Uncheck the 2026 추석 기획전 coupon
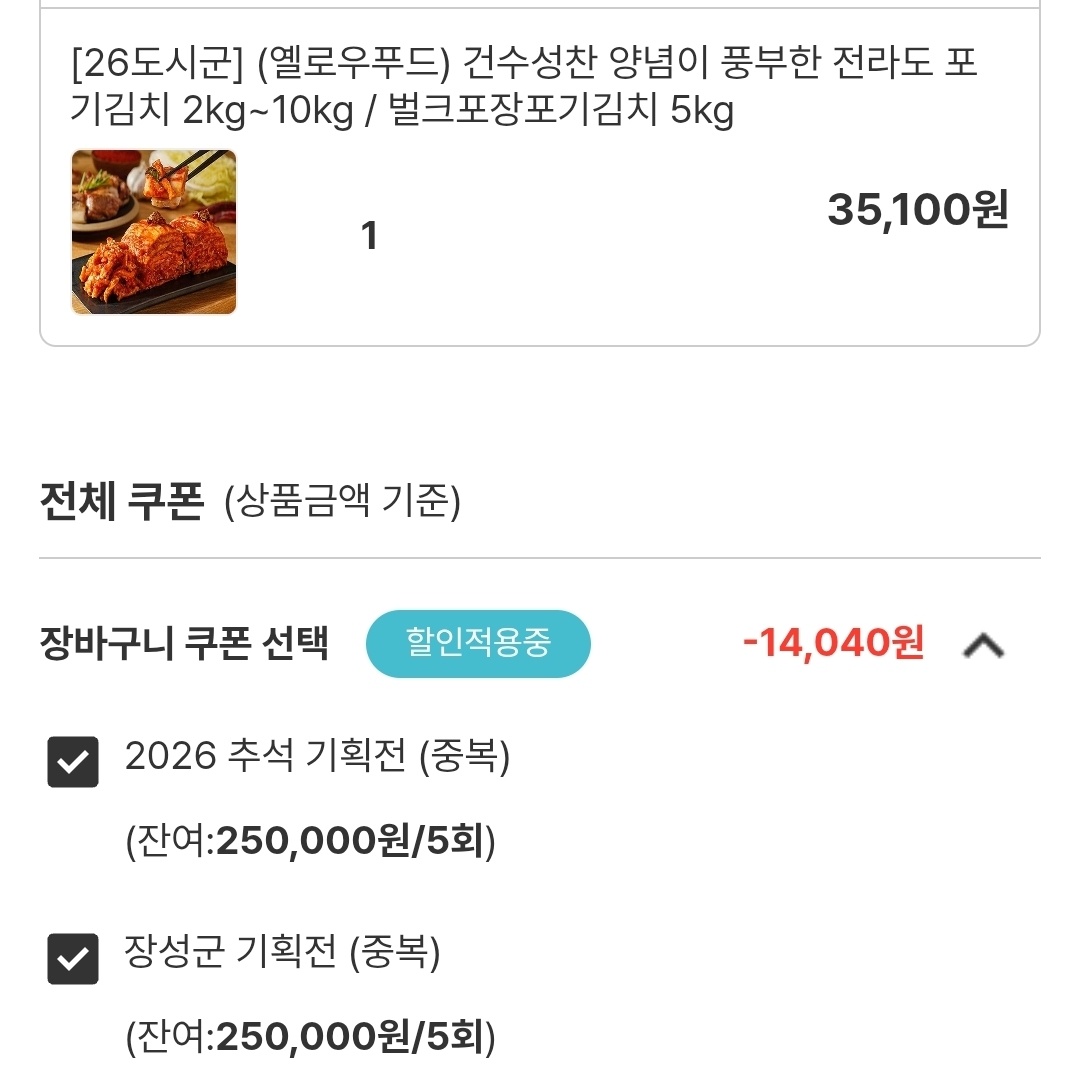This screenshot has width=1080, height=1085. 73,762
